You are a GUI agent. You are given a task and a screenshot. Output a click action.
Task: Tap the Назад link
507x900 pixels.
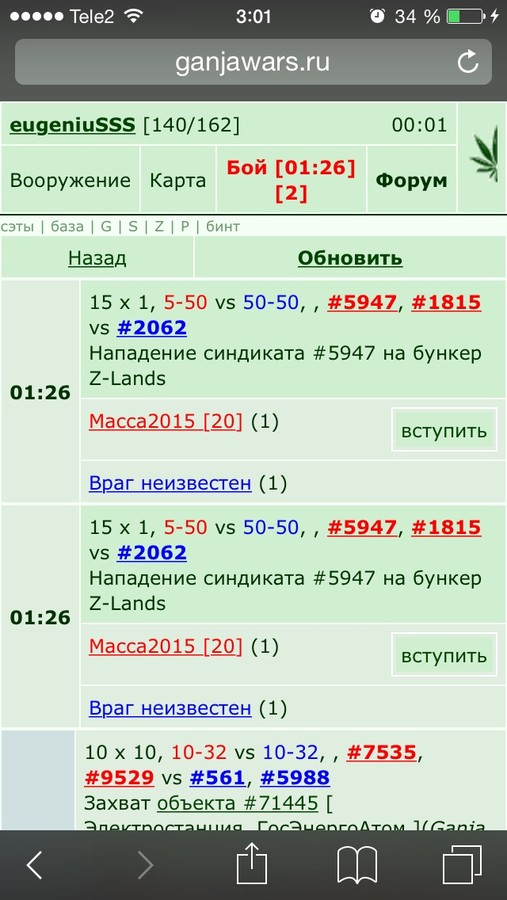point(97,258)
